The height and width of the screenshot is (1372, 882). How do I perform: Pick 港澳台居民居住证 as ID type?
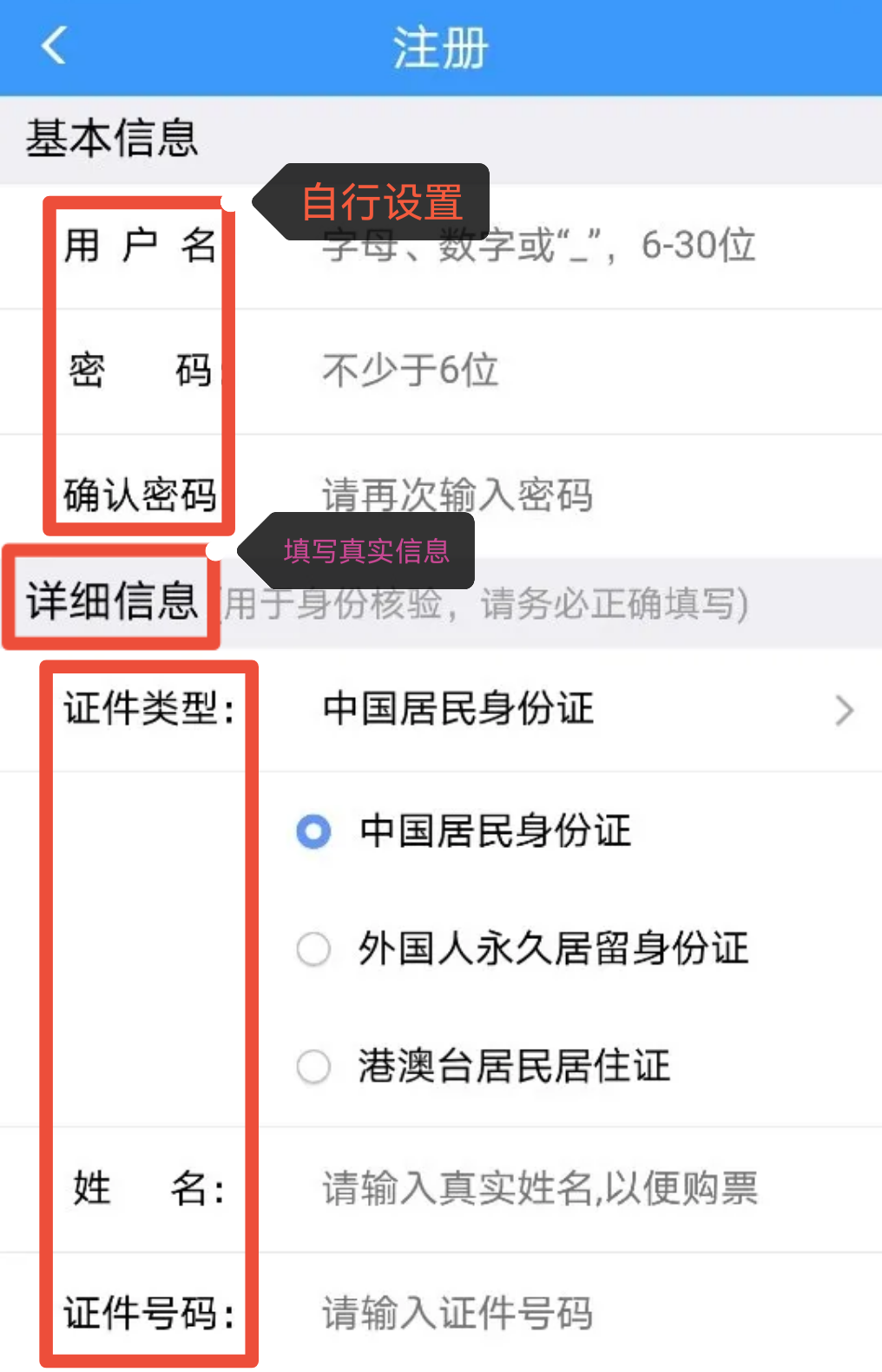[x=313, y=1067]
